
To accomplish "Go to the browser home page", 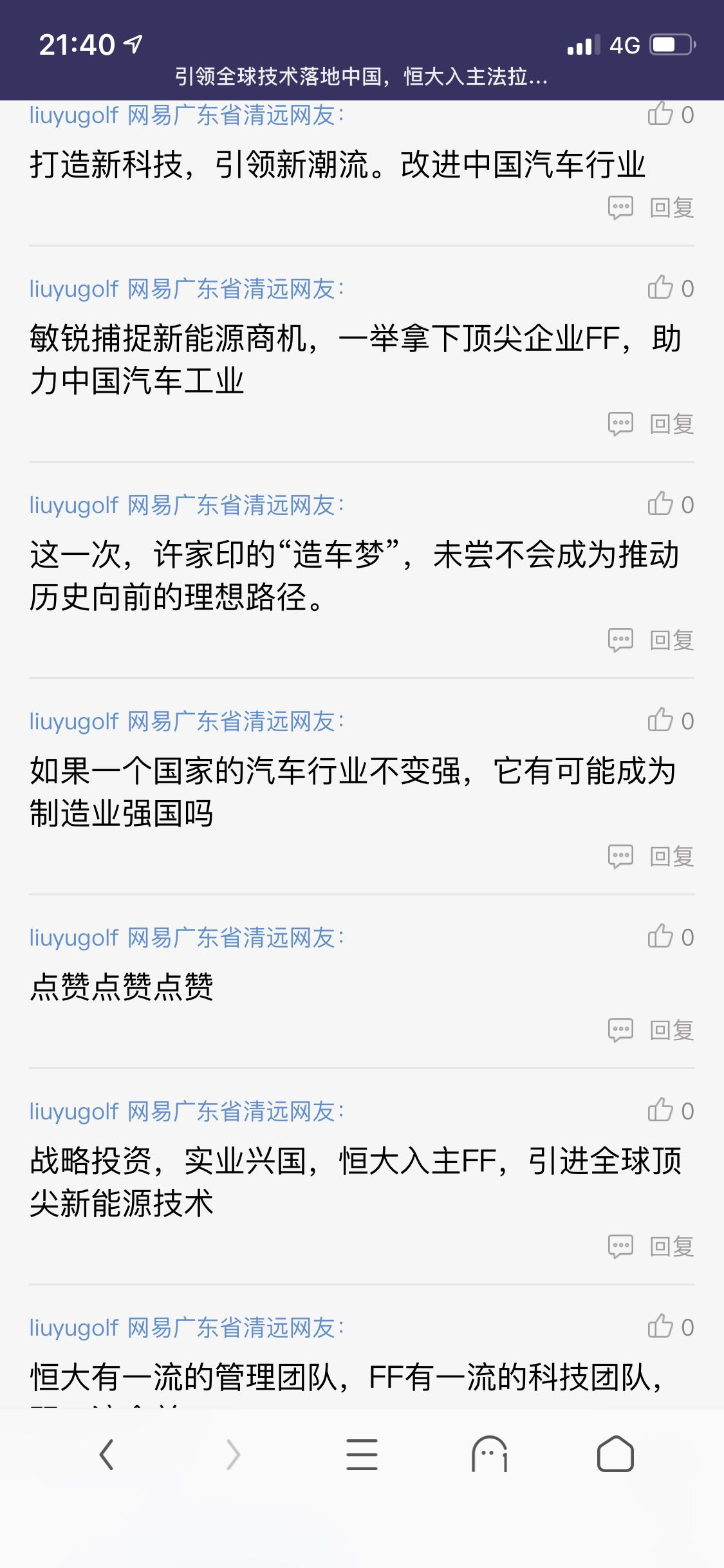I will pos(615,1455).
